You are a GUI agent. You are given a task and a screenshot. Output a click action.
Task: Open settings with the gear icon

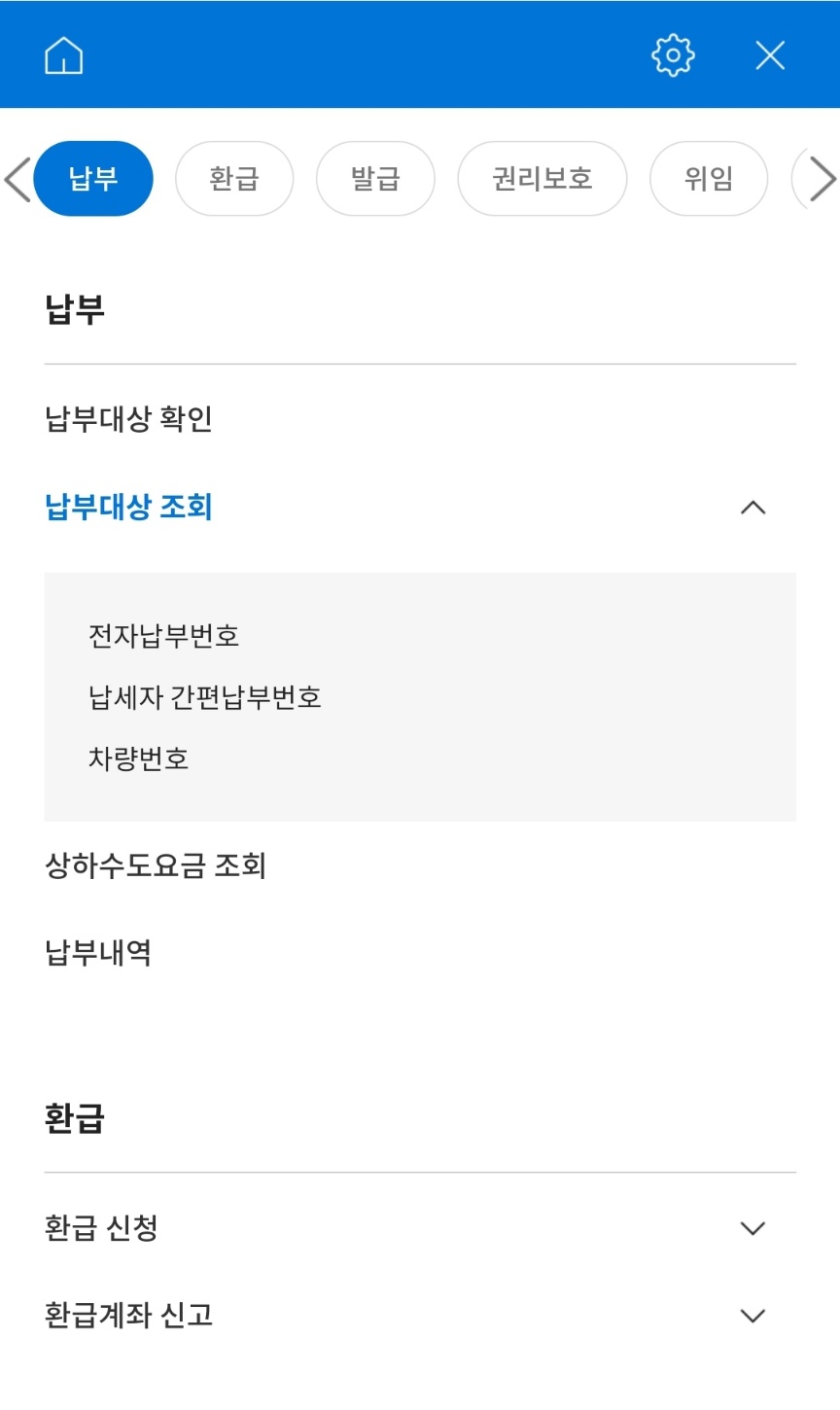click(673, 55)
